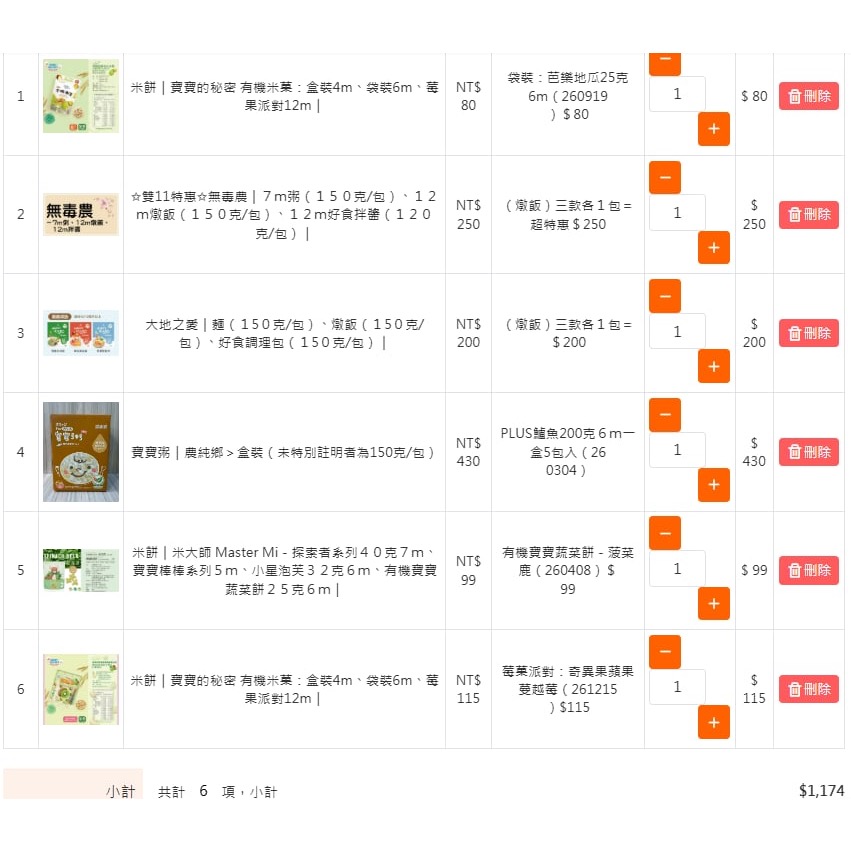The width and height of the screenshot is (851, 851).
Task: Increase quantity of the 大地之麥 item
Action: click(713, 367)
